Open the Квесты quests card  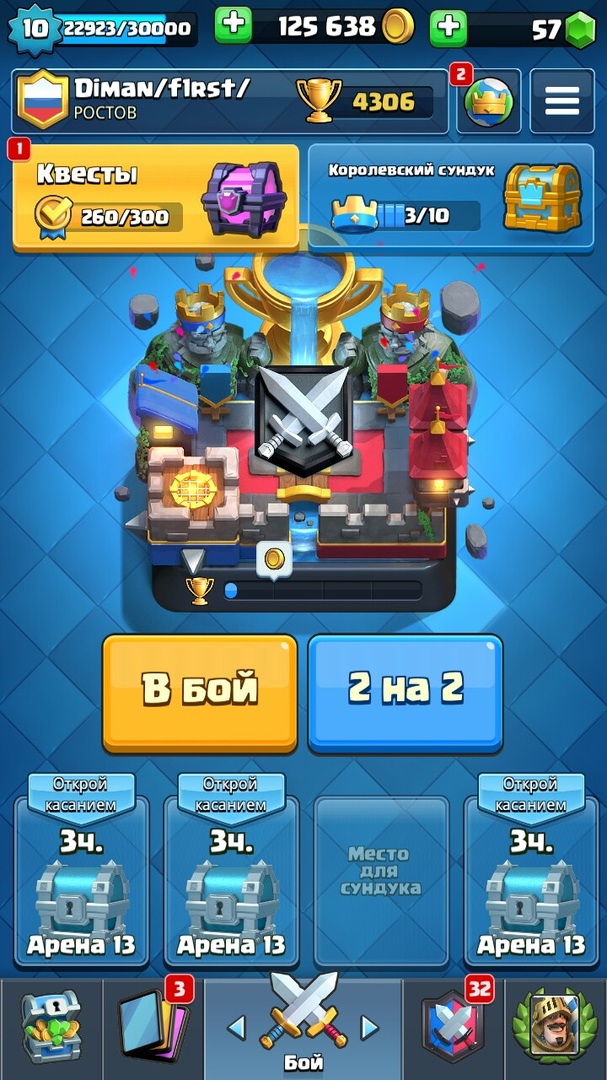pyautogui.click(x=156, y=198)
